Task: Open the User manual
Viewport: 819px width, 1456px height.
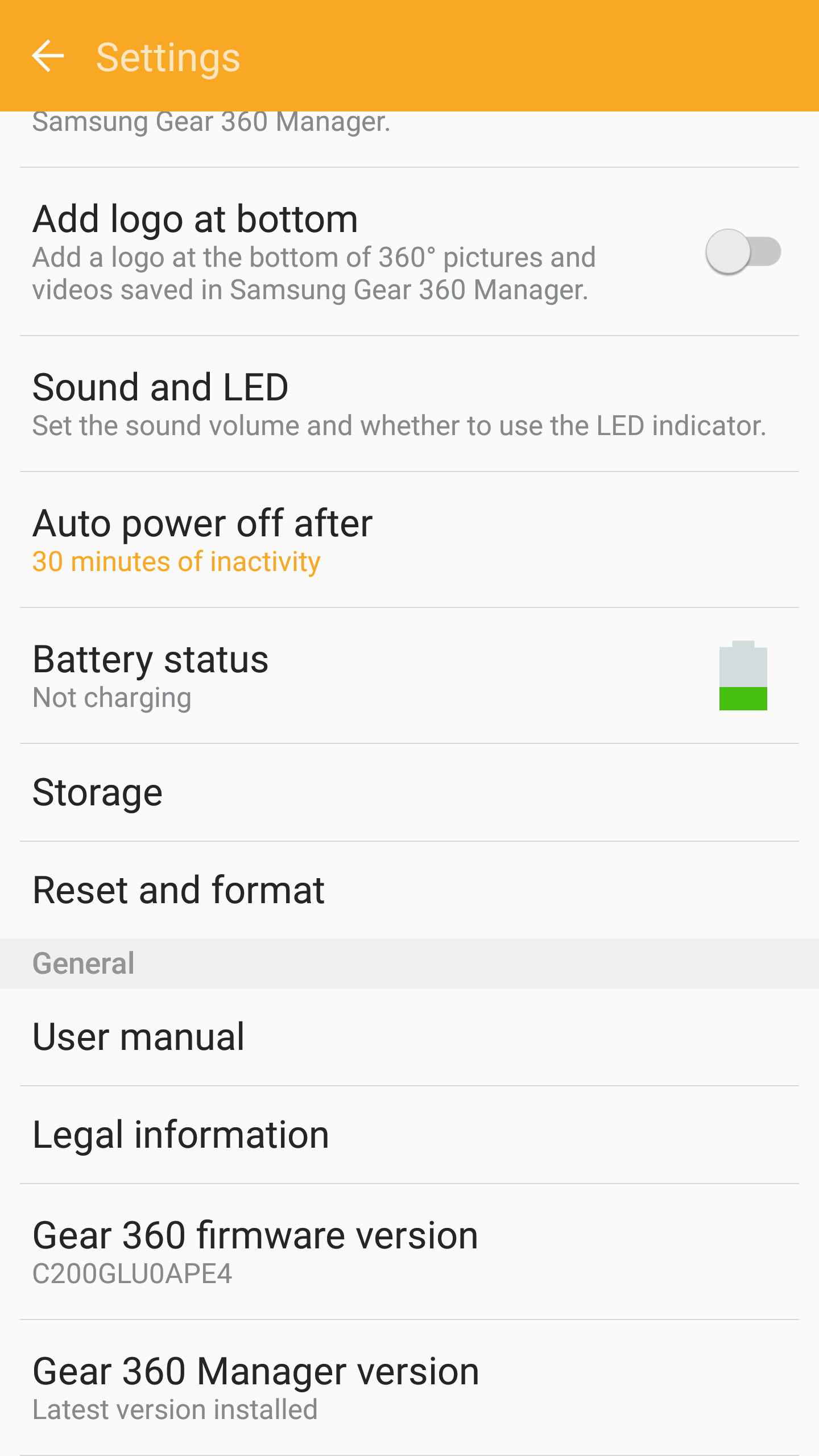Action: click(409, 1037)
